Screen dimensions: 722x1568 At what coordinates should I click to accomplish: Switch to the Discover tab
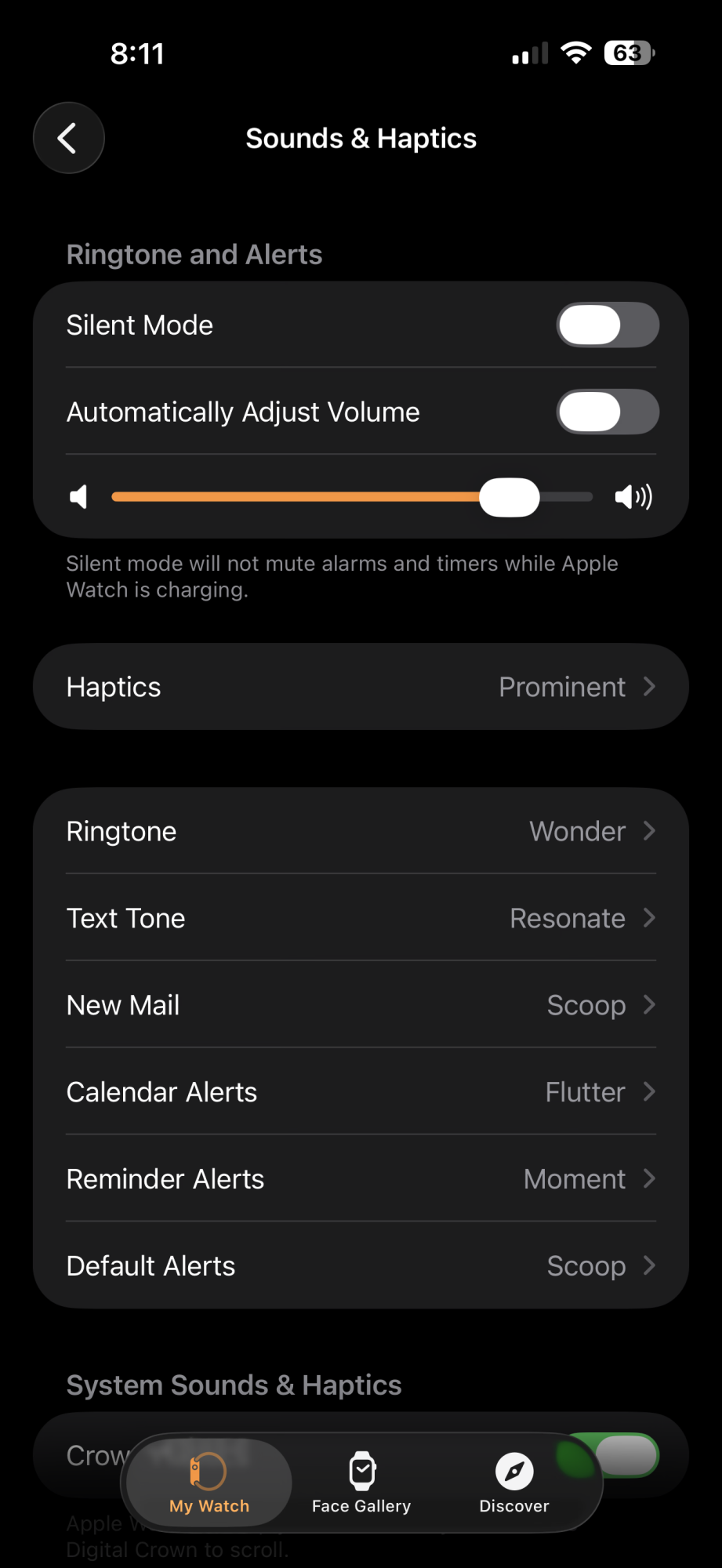514,1483
